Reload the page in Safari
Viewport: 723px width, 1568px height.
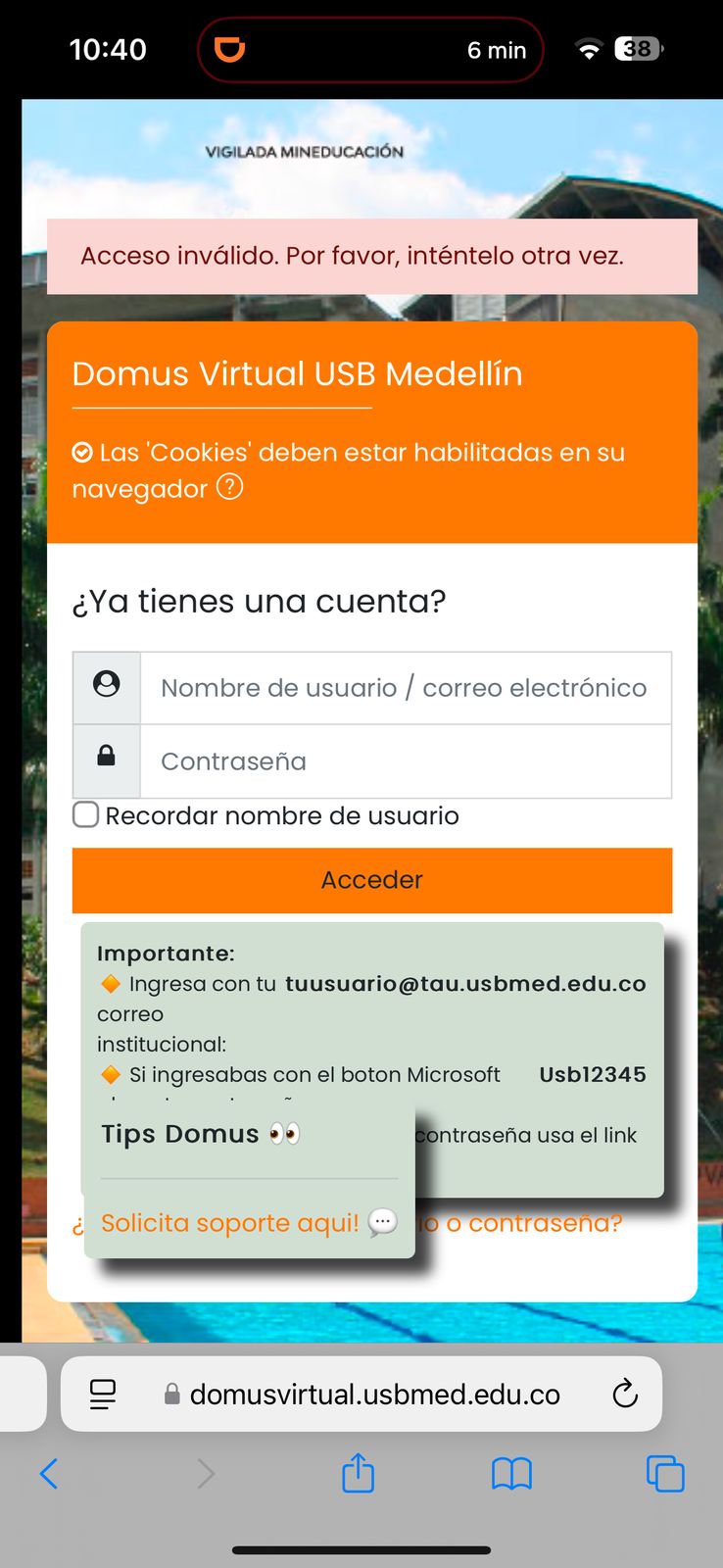point(624,1394)
